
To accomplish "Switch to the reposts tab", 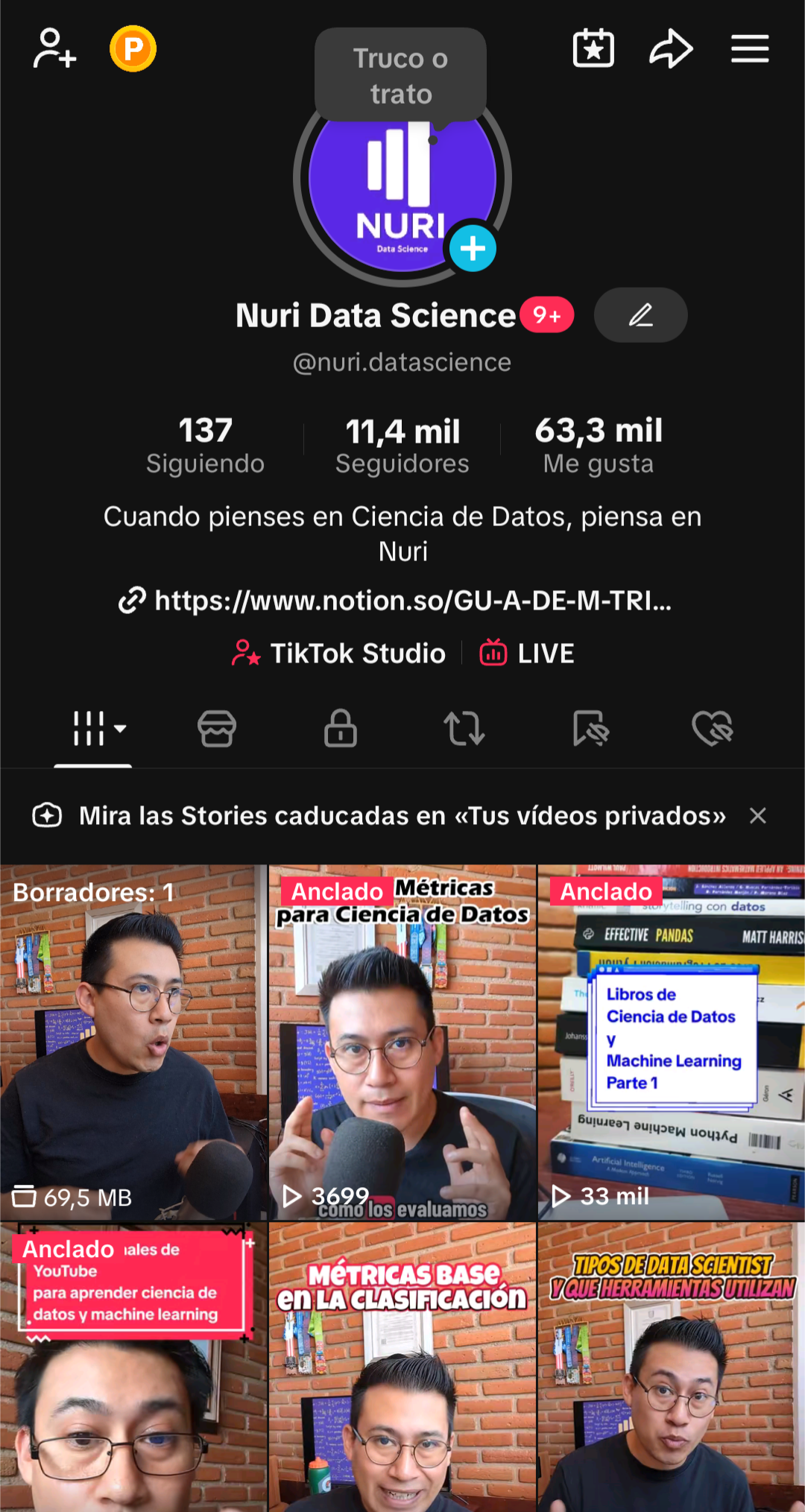I will [464, 728].
